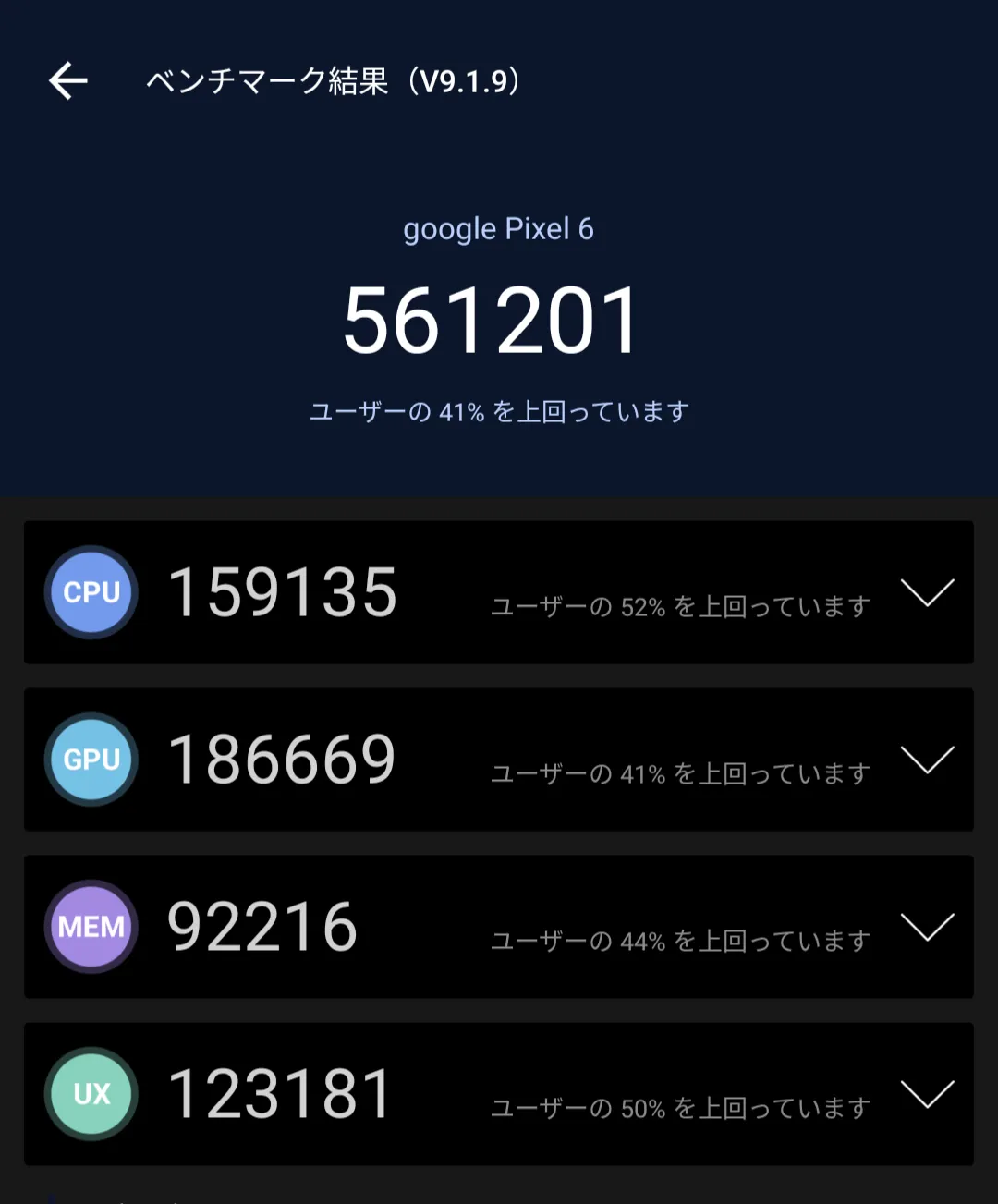This screenshot has height=1204, width=998.
Task: Tap the 41% user ranking text
Action: point(499,409)
